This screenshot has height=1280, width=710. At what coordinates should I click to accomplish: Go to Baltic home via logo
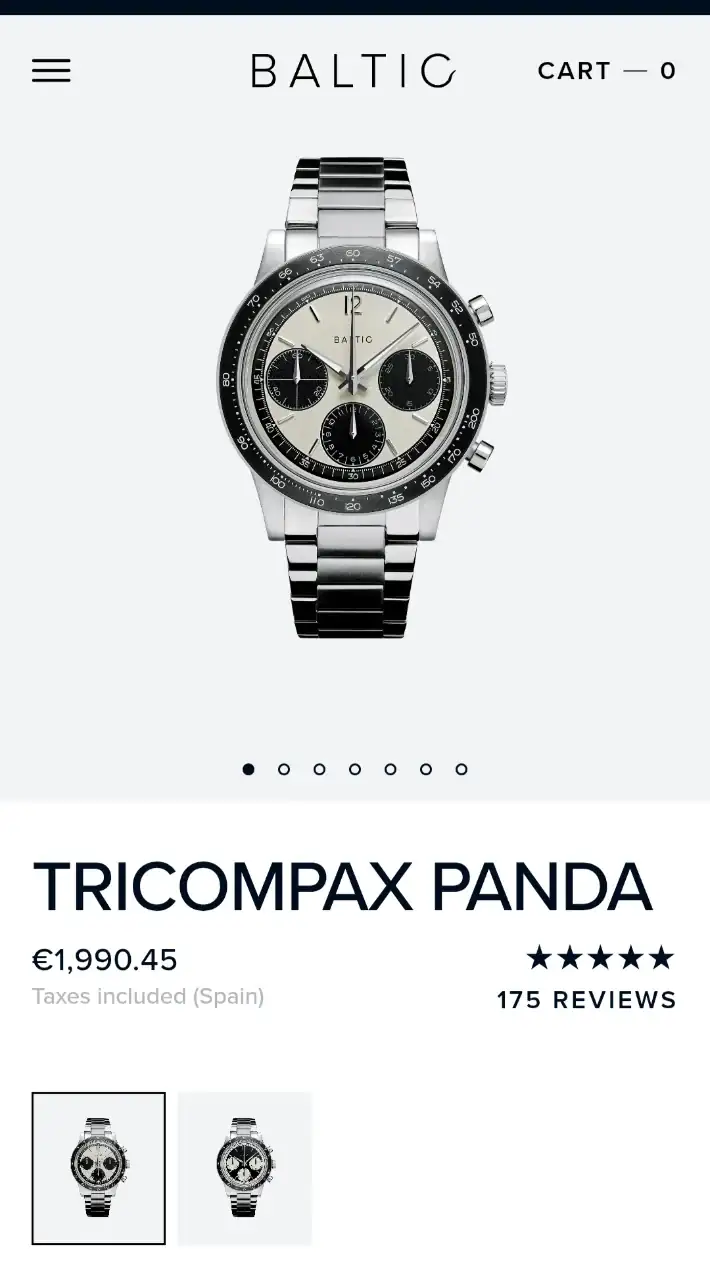(353, 71)
